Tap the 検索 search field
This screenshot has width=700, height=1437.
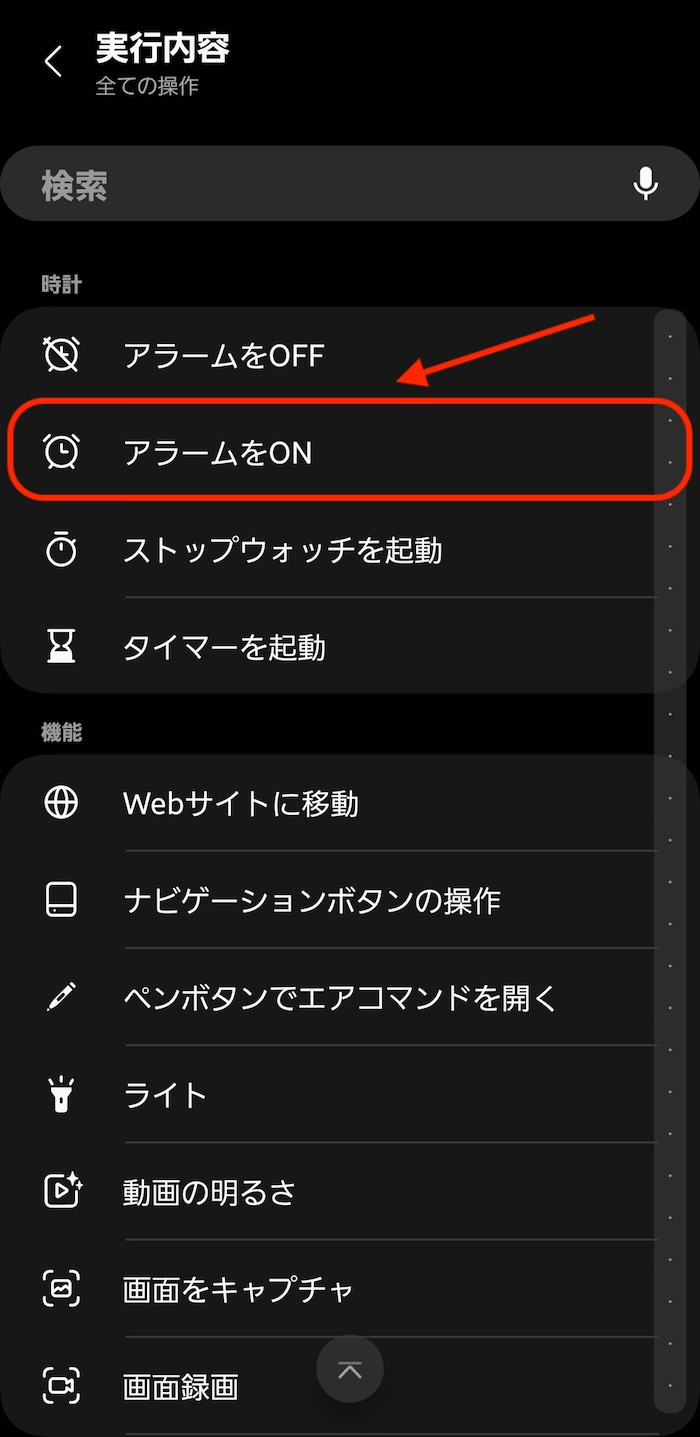coord(350,184)
